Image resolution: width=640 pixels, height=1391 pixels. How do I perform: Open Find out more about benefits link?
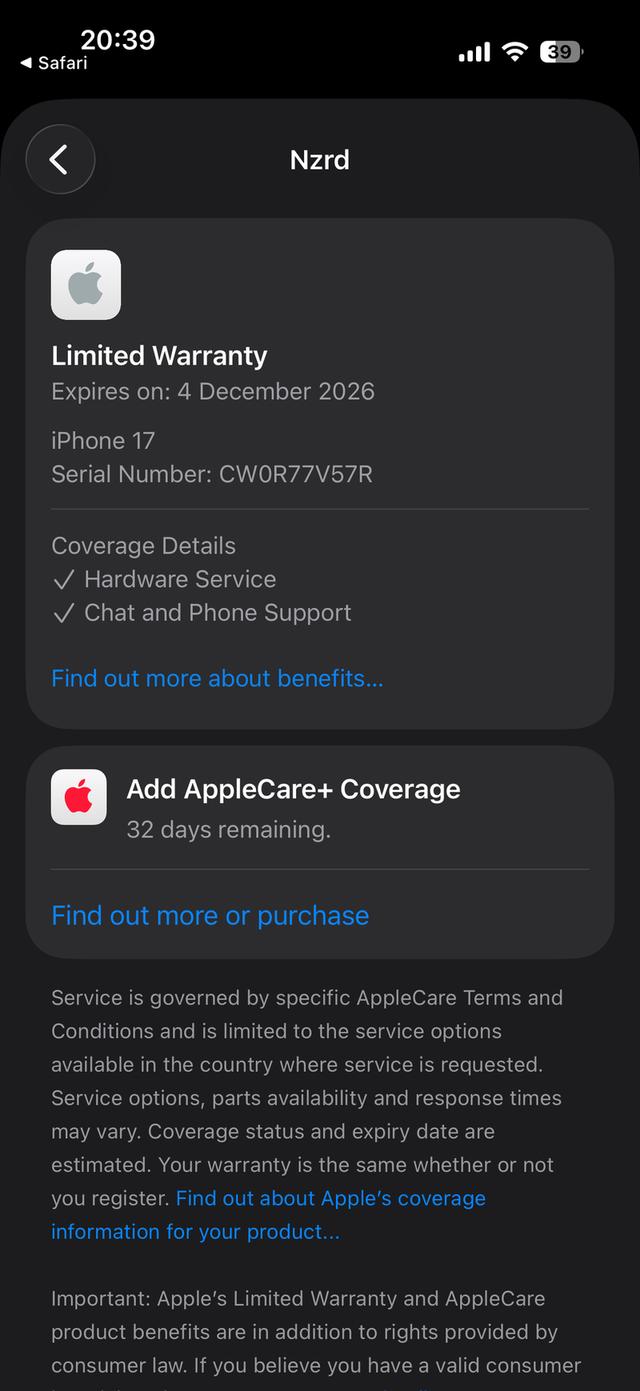pos(217,678)
